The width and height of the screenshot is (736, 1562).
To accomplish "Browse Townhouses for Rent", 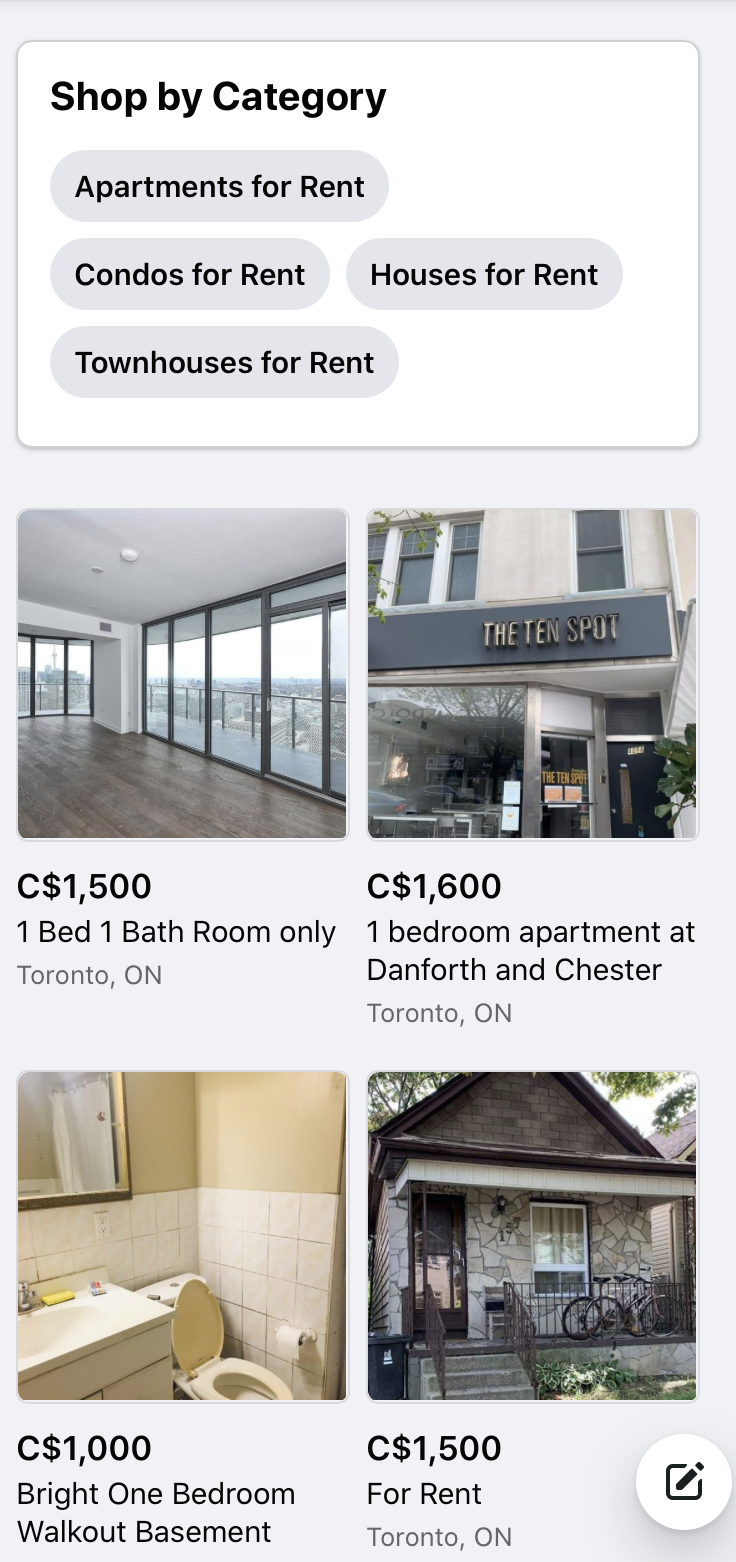I will [224, 363].
